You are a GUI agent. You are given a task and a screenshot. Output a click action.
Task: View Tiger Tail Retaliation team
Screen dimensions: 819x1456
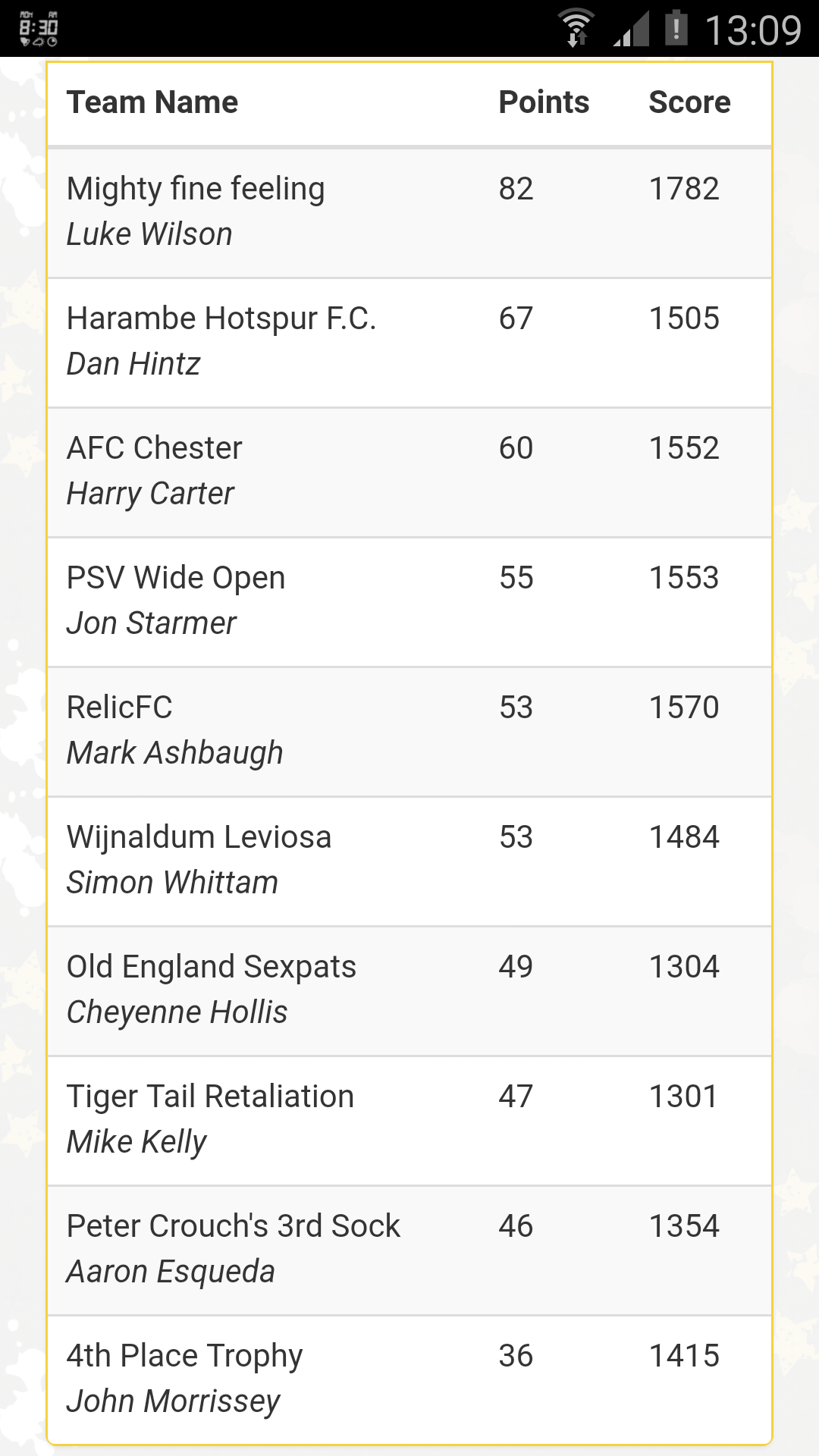pyautogui.click(x=409, y=1121)
